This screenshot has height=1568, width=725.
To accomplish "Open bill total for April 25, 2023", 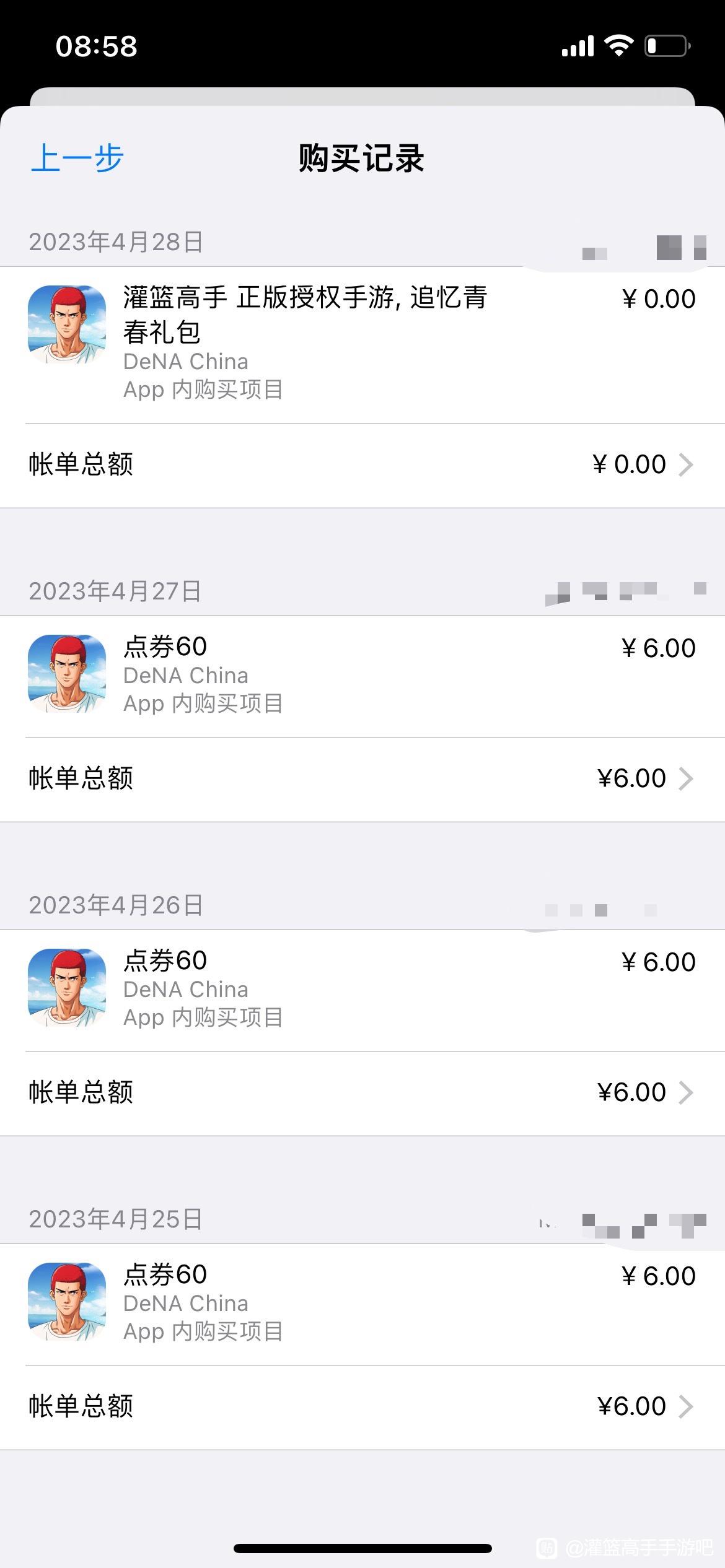I will tap(362, 1407).
